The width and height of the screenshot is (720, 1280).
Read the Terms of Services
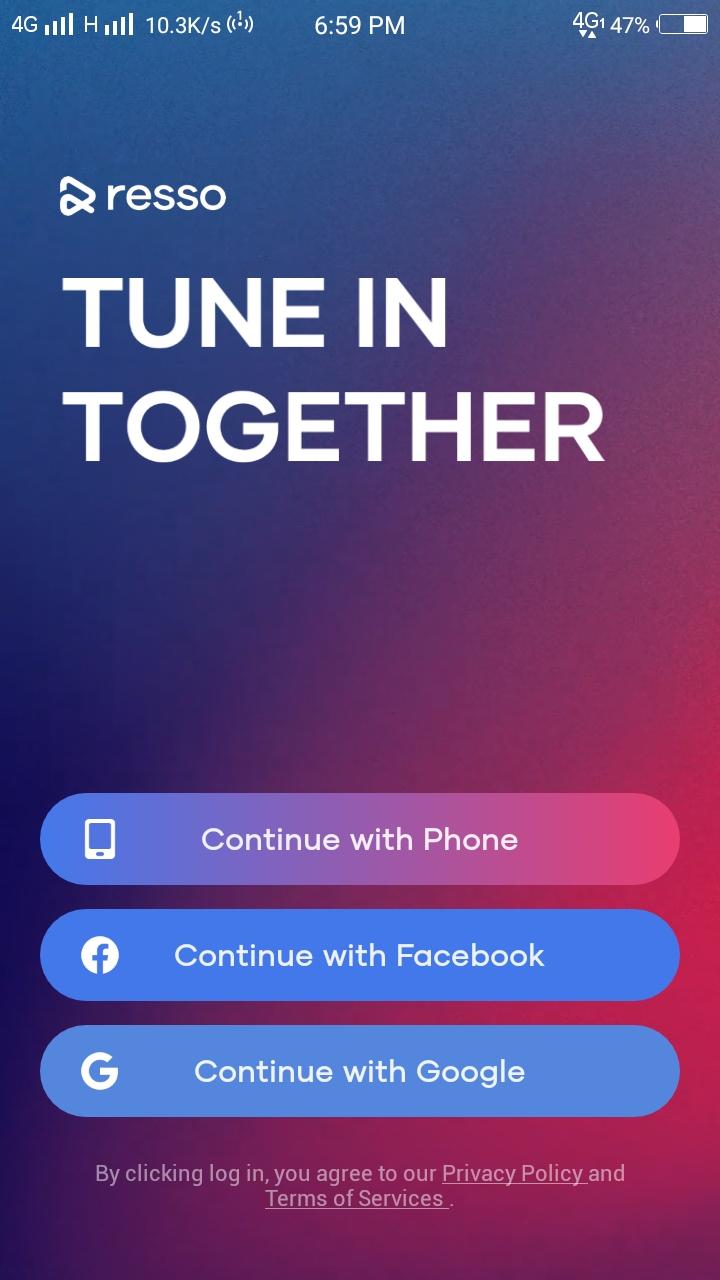click(x=354, y=1198)
